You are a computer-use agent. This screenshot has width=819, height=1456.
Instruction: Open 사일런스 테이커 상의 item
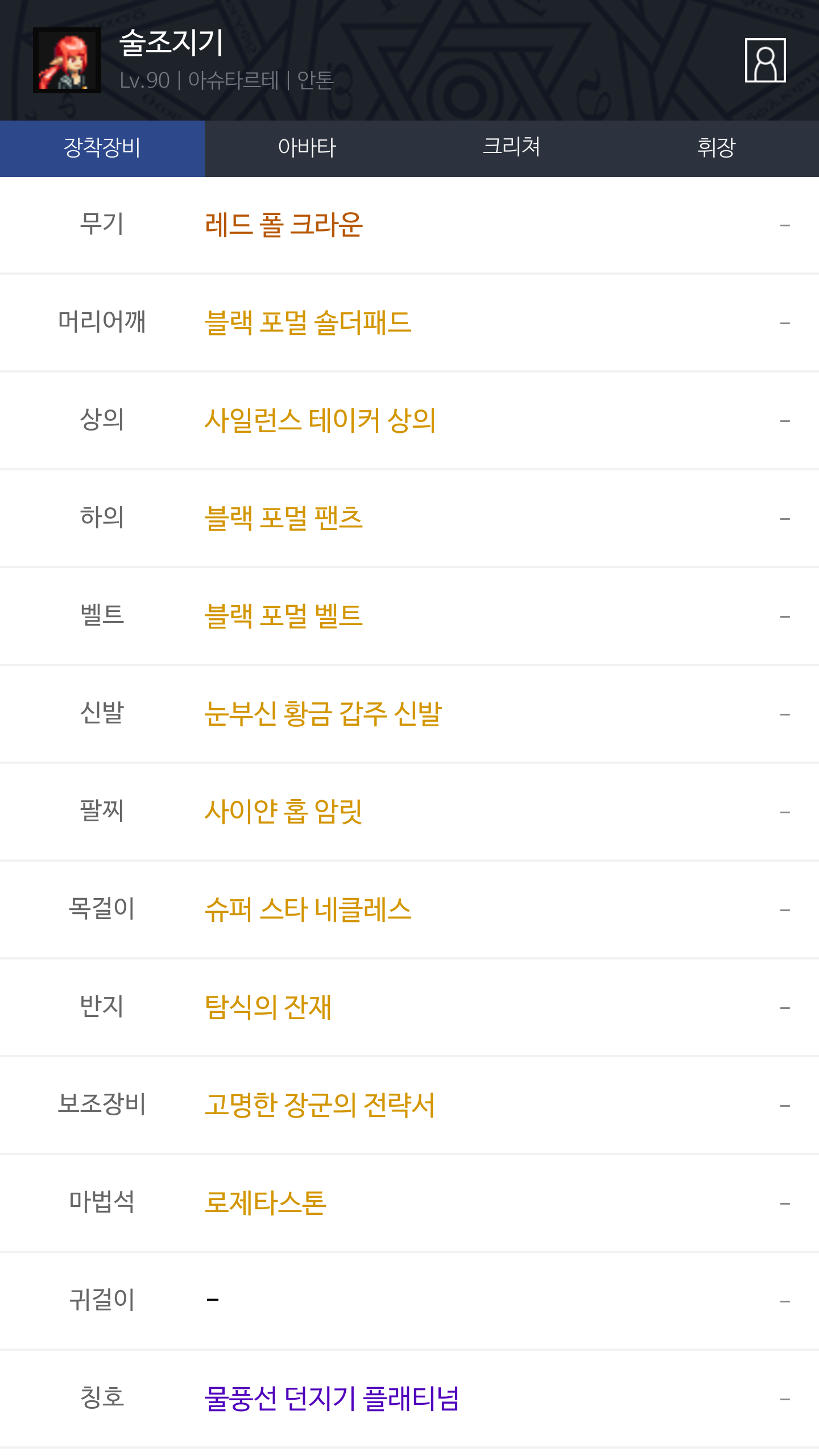[320, 420]
